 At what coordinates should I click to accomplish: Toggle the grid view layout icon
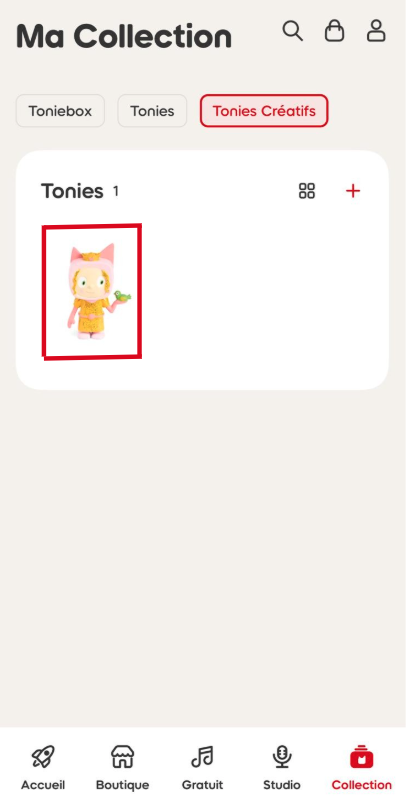[307, 191]
